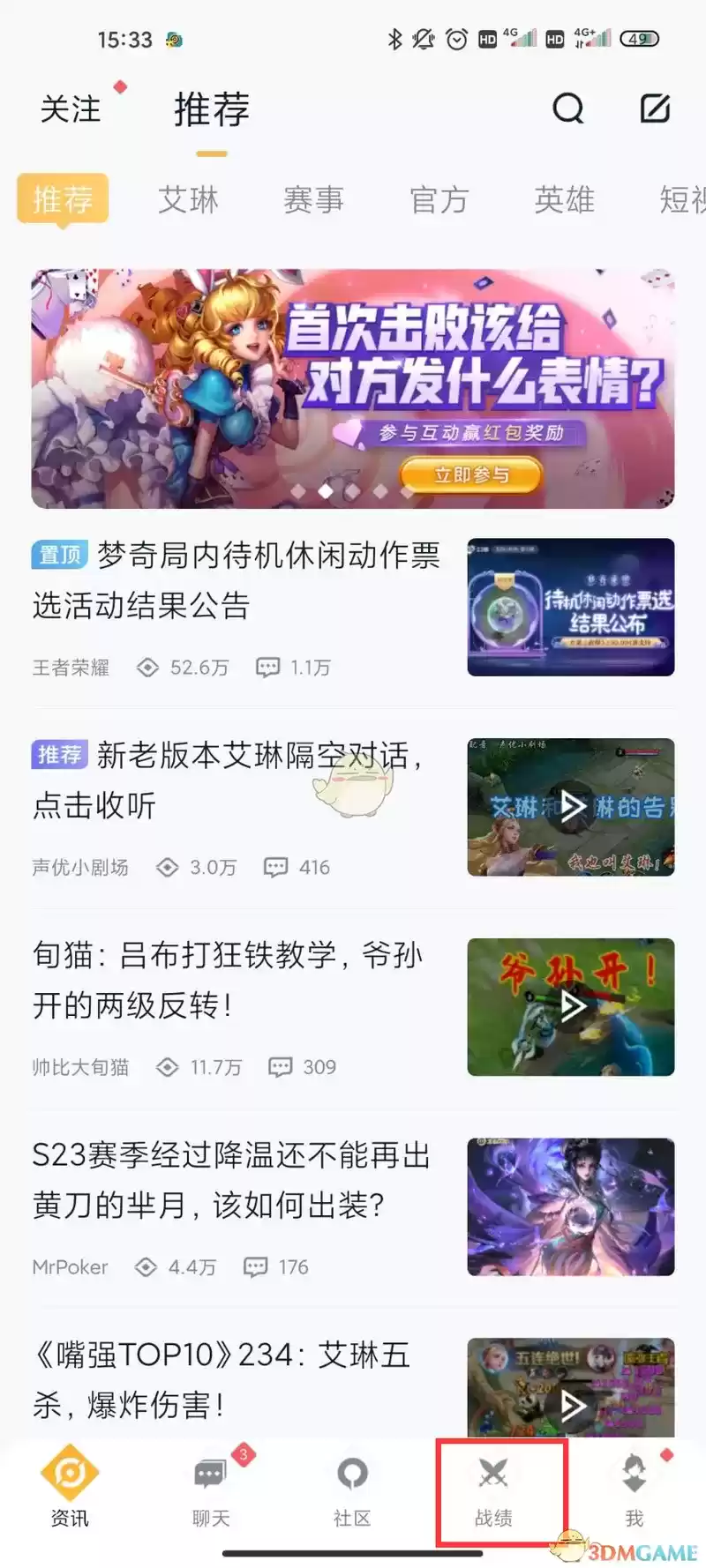Play the 艾琳 voice dialogue video
The height and width of the screenshot is (1568, 706).
coord(570,805)
